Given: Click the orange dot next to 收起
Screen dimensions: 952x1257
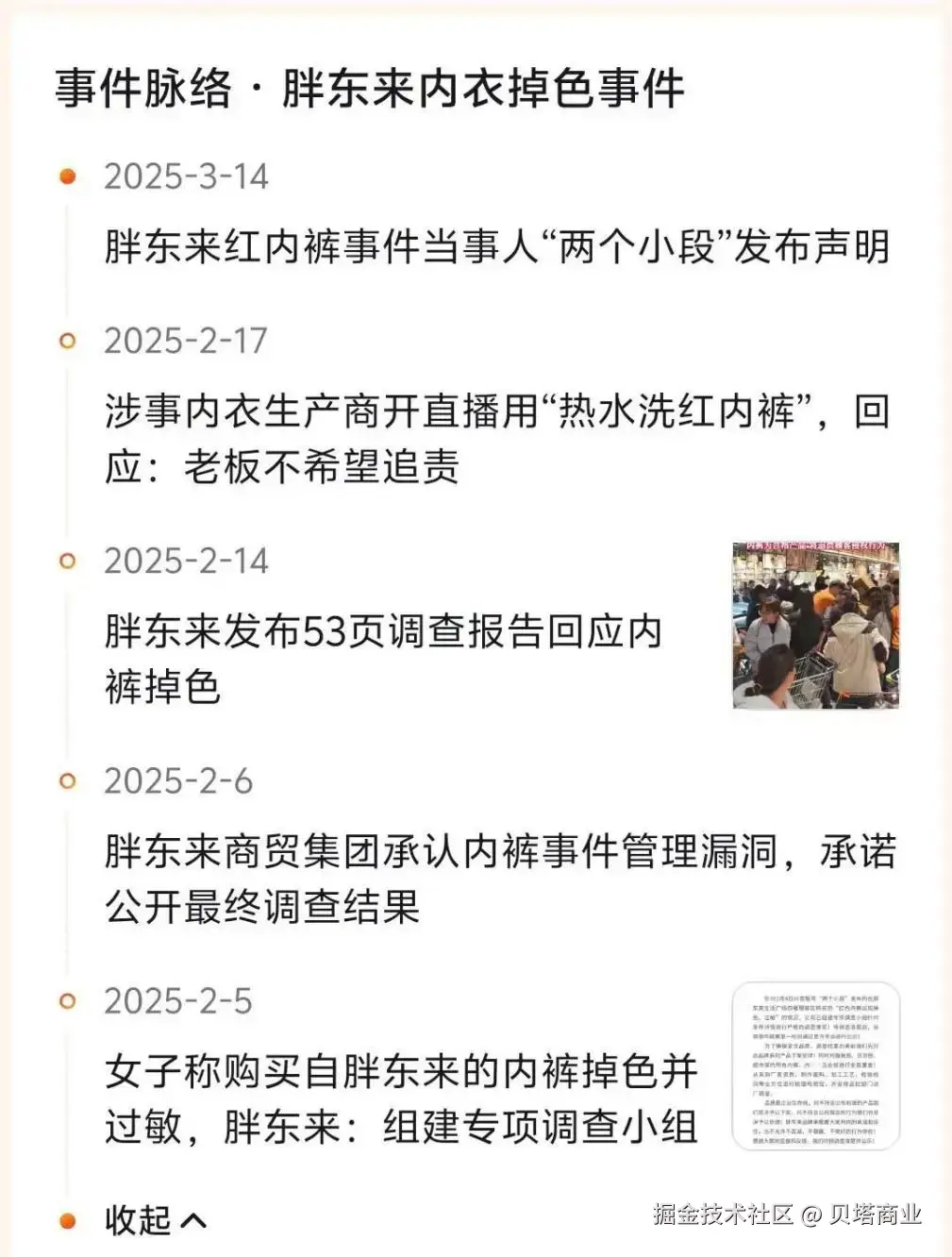Looking at the screenshot, I should pyautogui.click(x=67, y=1220).
